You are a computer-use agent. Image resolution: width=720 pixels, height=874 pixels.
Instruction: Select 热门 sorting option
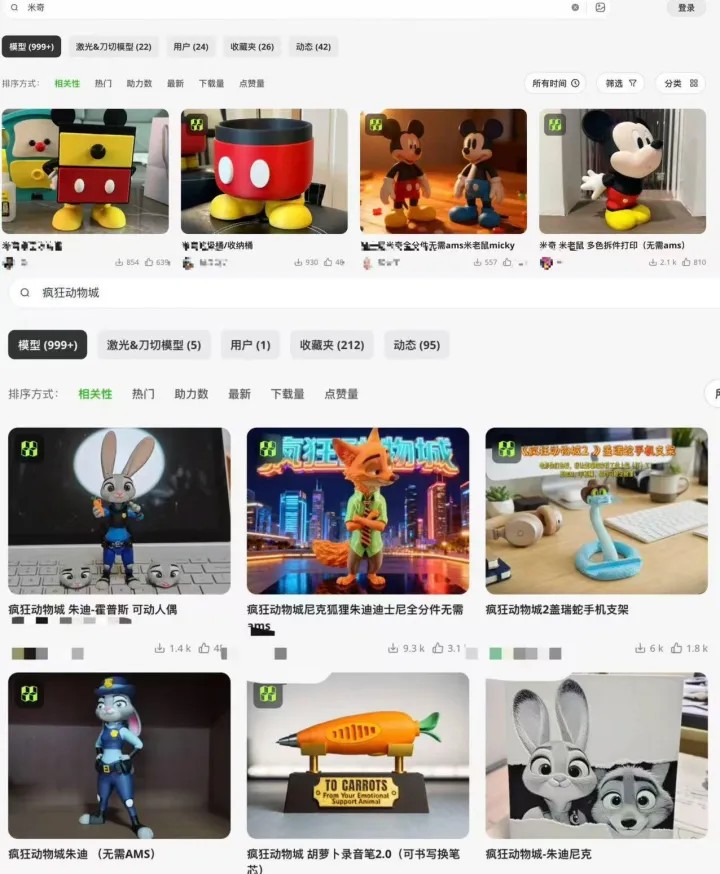(x=143, y=394)
